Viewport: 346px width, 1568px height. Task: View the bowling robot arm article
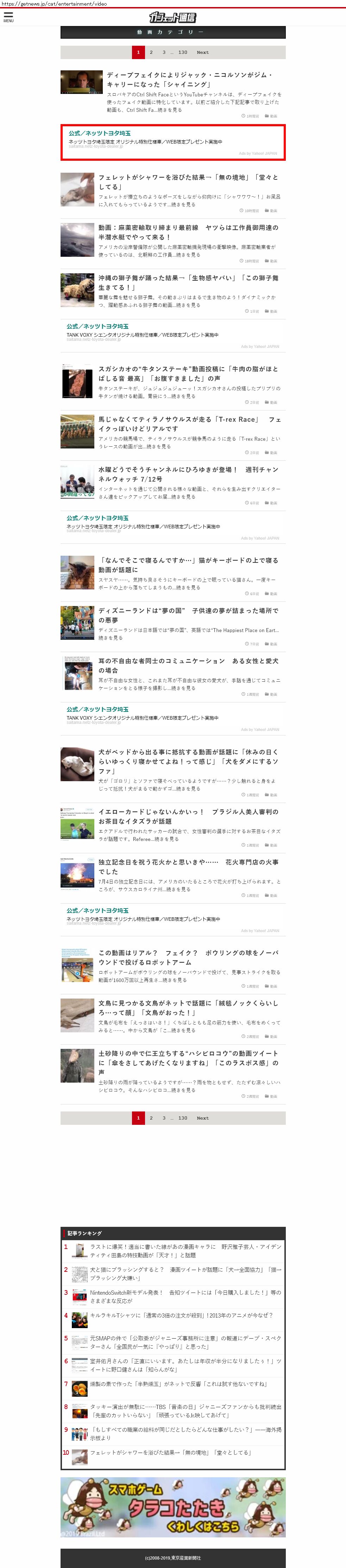(188, 957)
